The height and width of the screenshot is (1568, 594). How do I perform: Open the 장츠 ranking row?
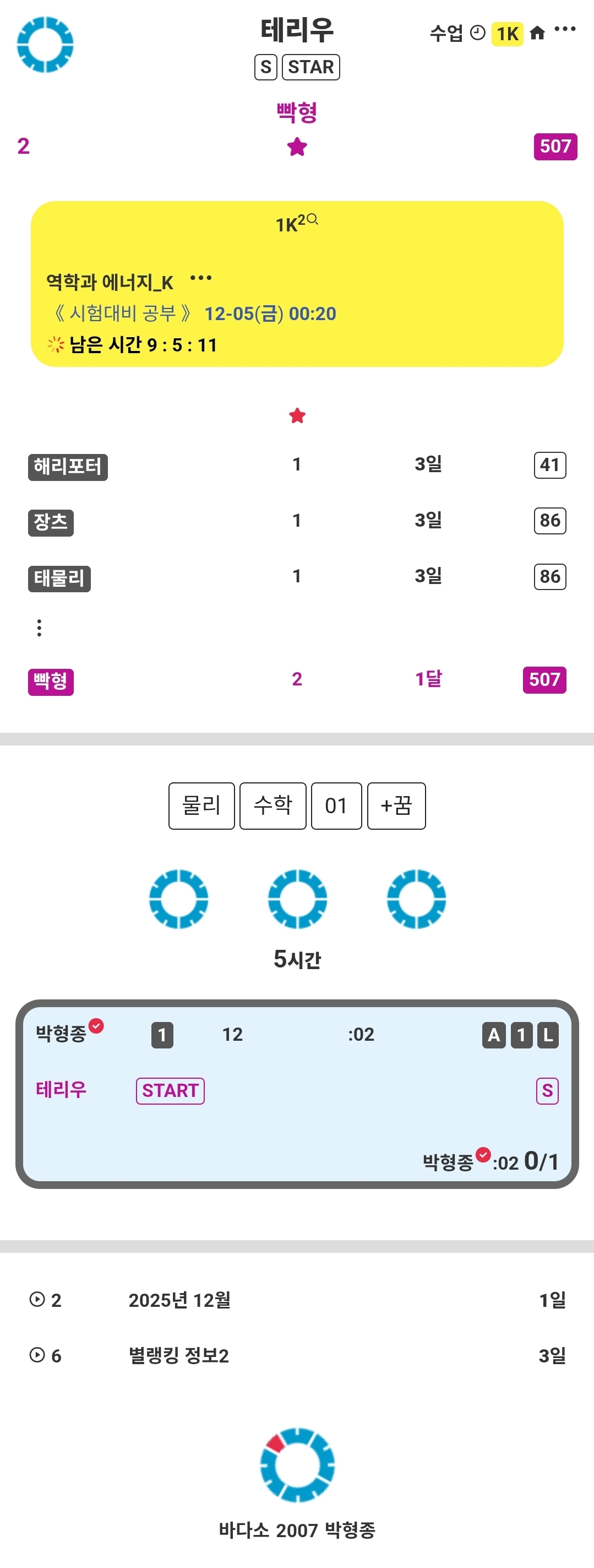tap(297, 521)
